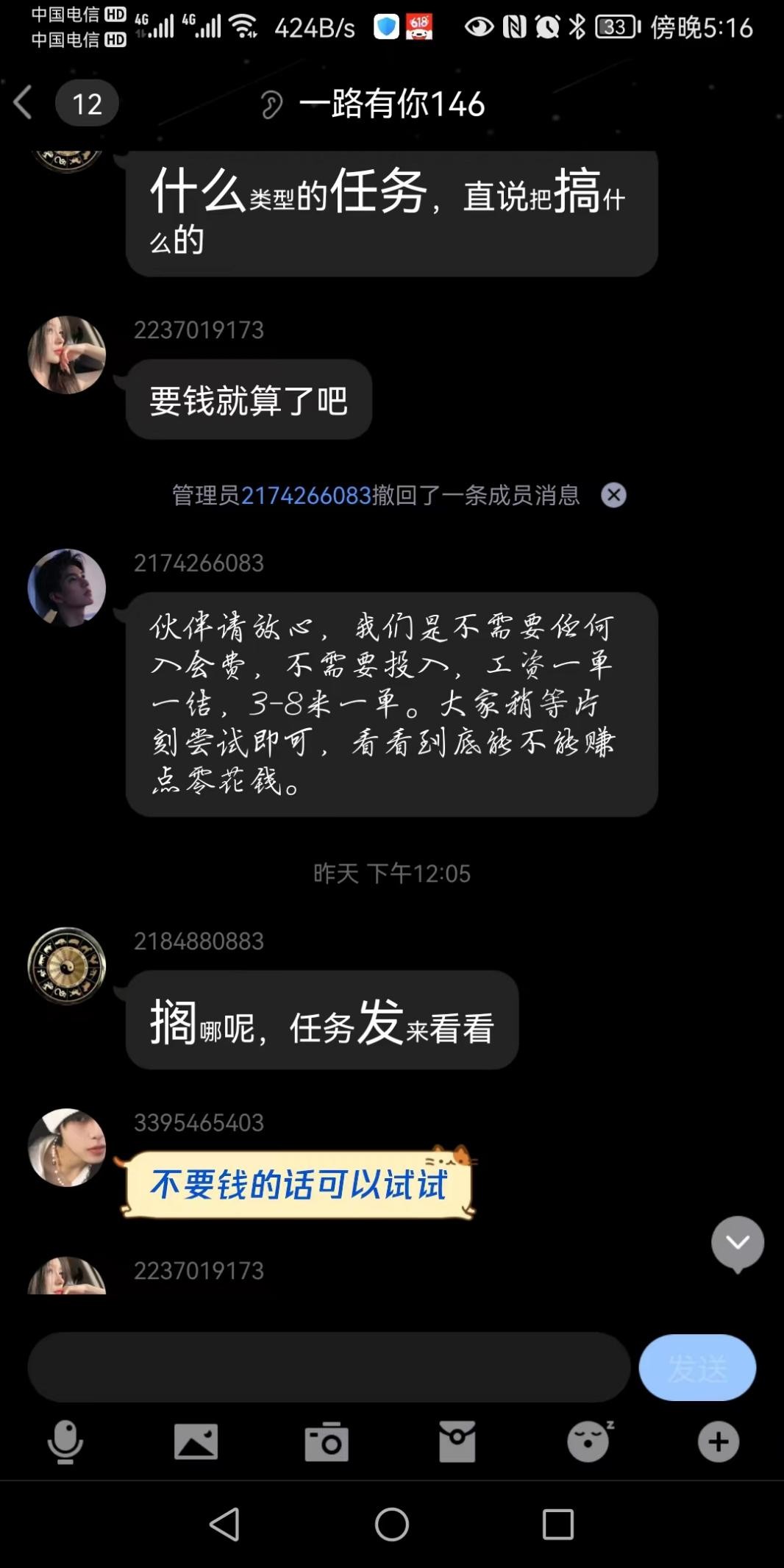Open unread chats badge showing 12
This screenshot has width=784, height=1568.
[87, 103]
